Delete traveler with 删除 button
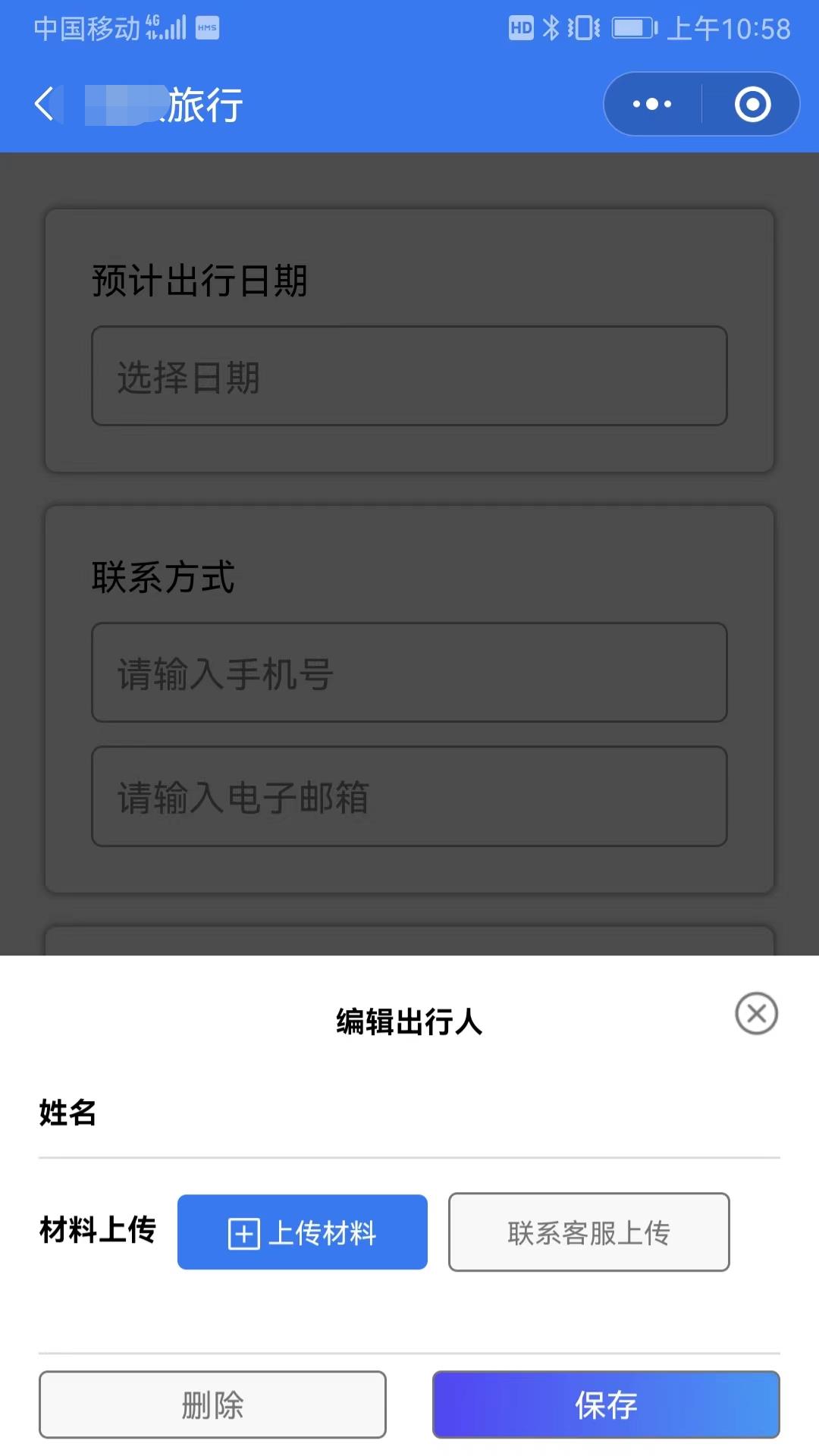 [x=212, y=1404]
